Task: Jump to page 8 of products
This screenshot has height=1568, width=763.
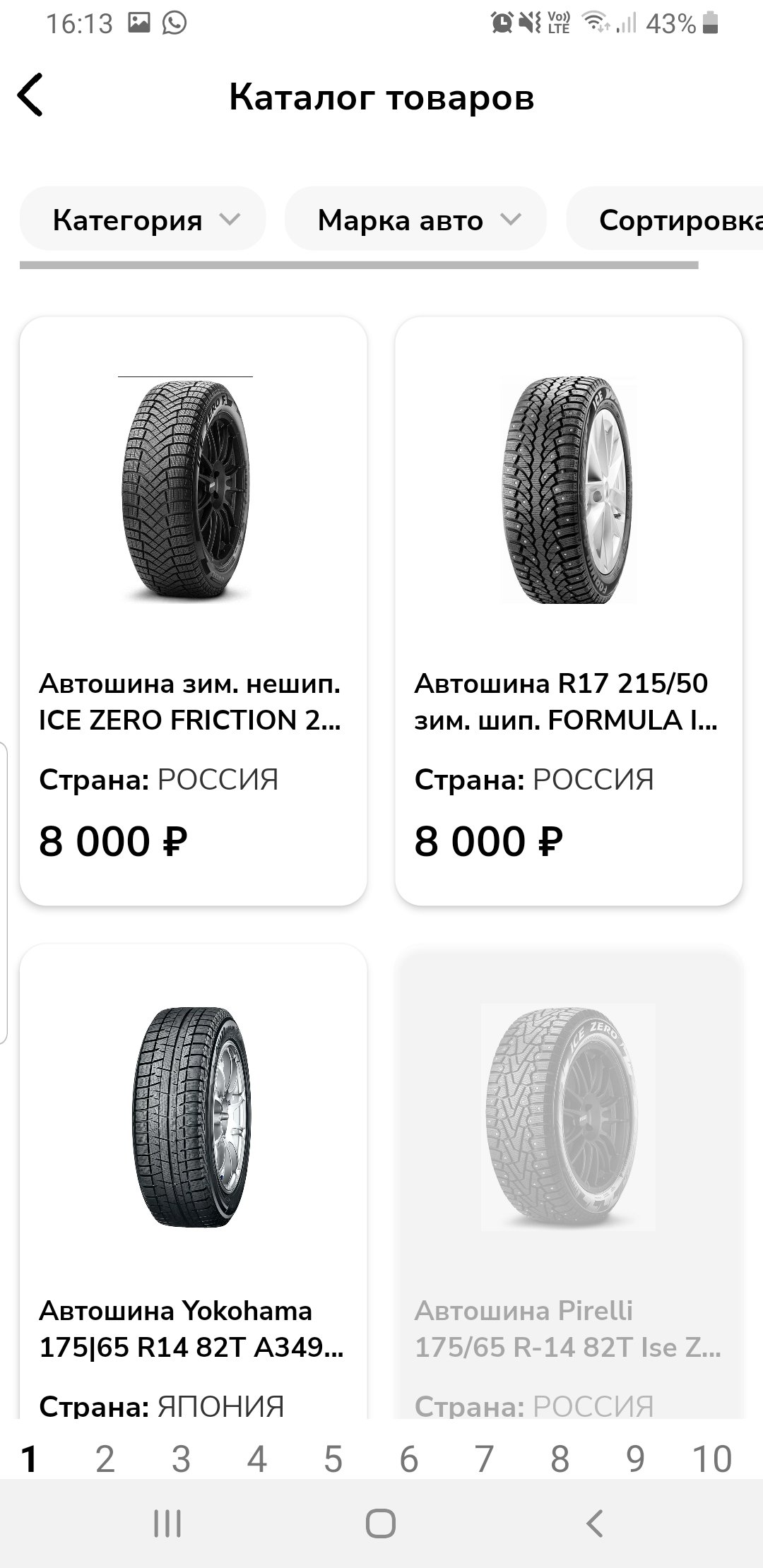Action: (560, 1459)
